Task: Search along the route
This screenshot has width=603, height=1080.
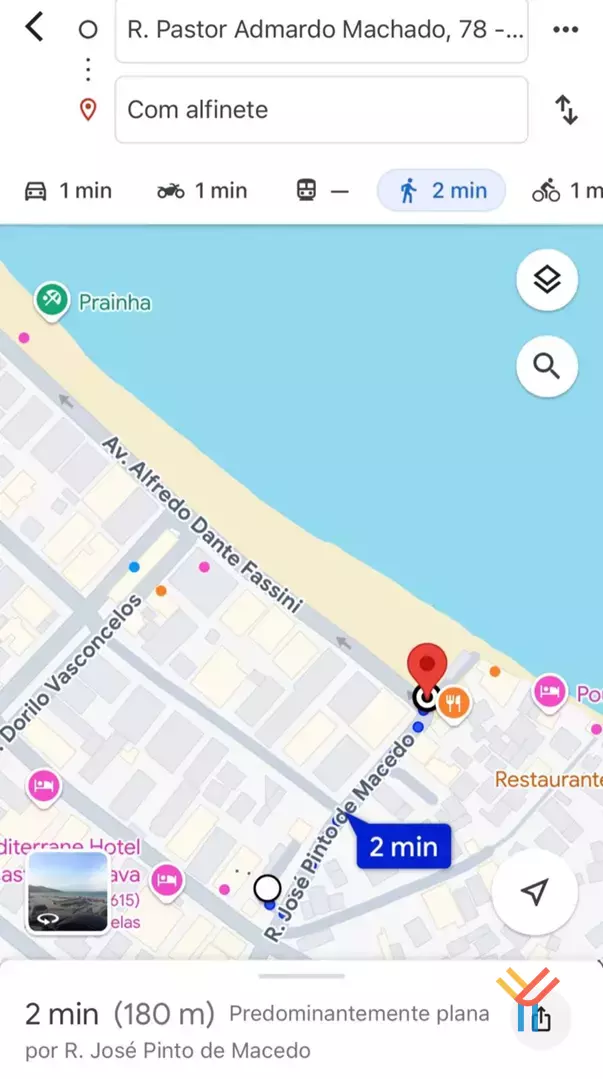Action: coord(547,367)
